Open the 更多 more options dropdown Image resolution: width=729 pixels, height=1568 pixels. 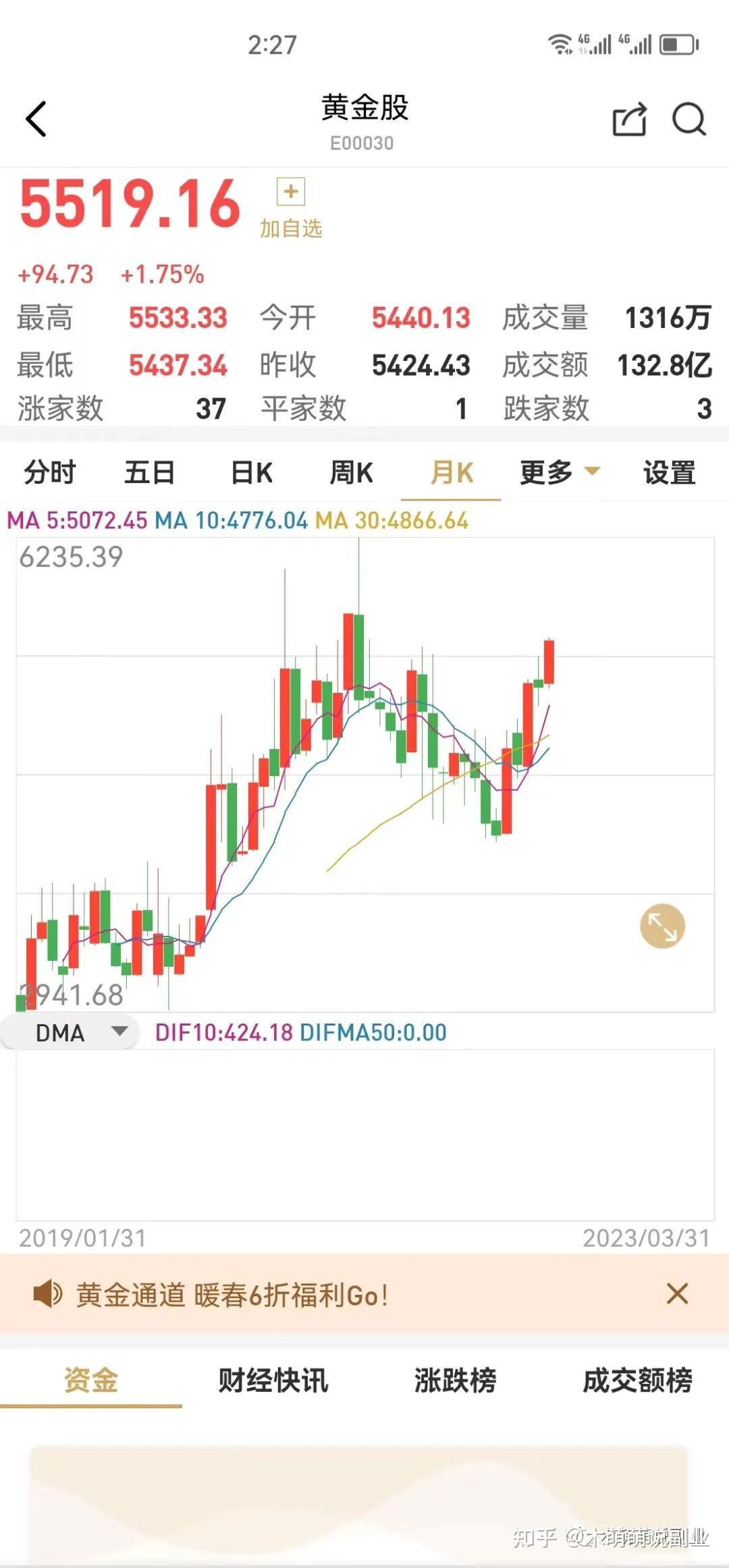point(557,472)
